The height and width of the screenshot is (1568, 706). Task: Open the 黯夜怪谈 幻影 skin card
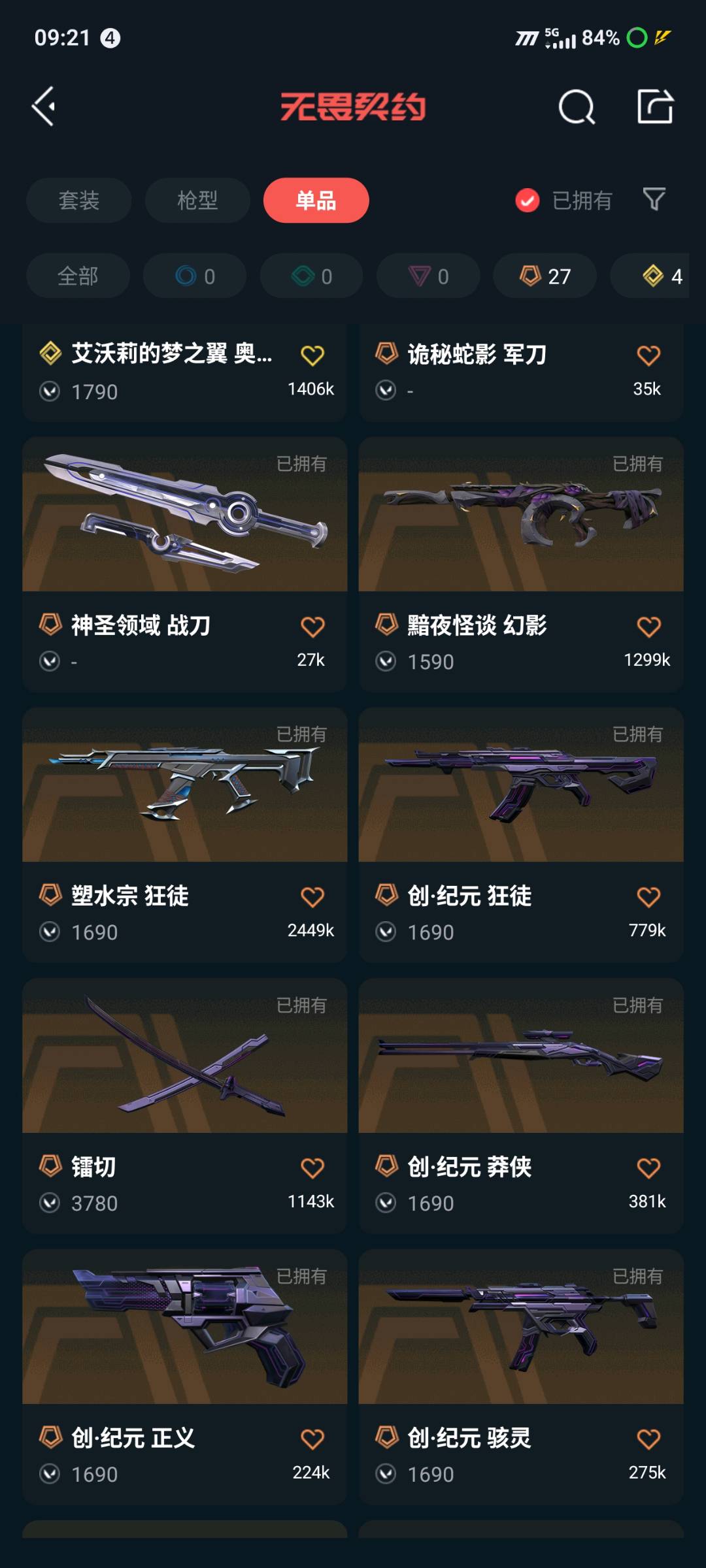(521, 564)
